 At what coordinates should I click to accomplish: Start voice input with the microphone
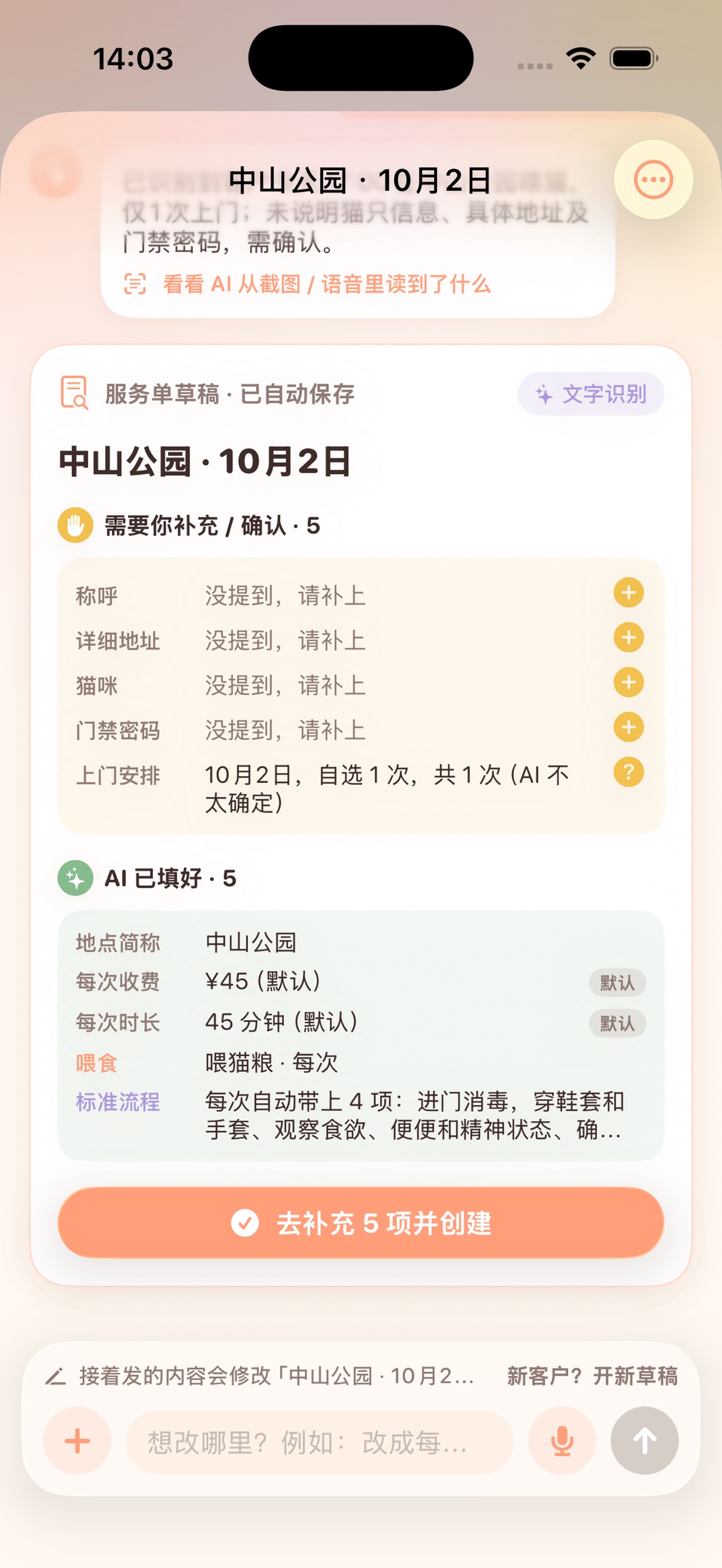click(562, 1441)
